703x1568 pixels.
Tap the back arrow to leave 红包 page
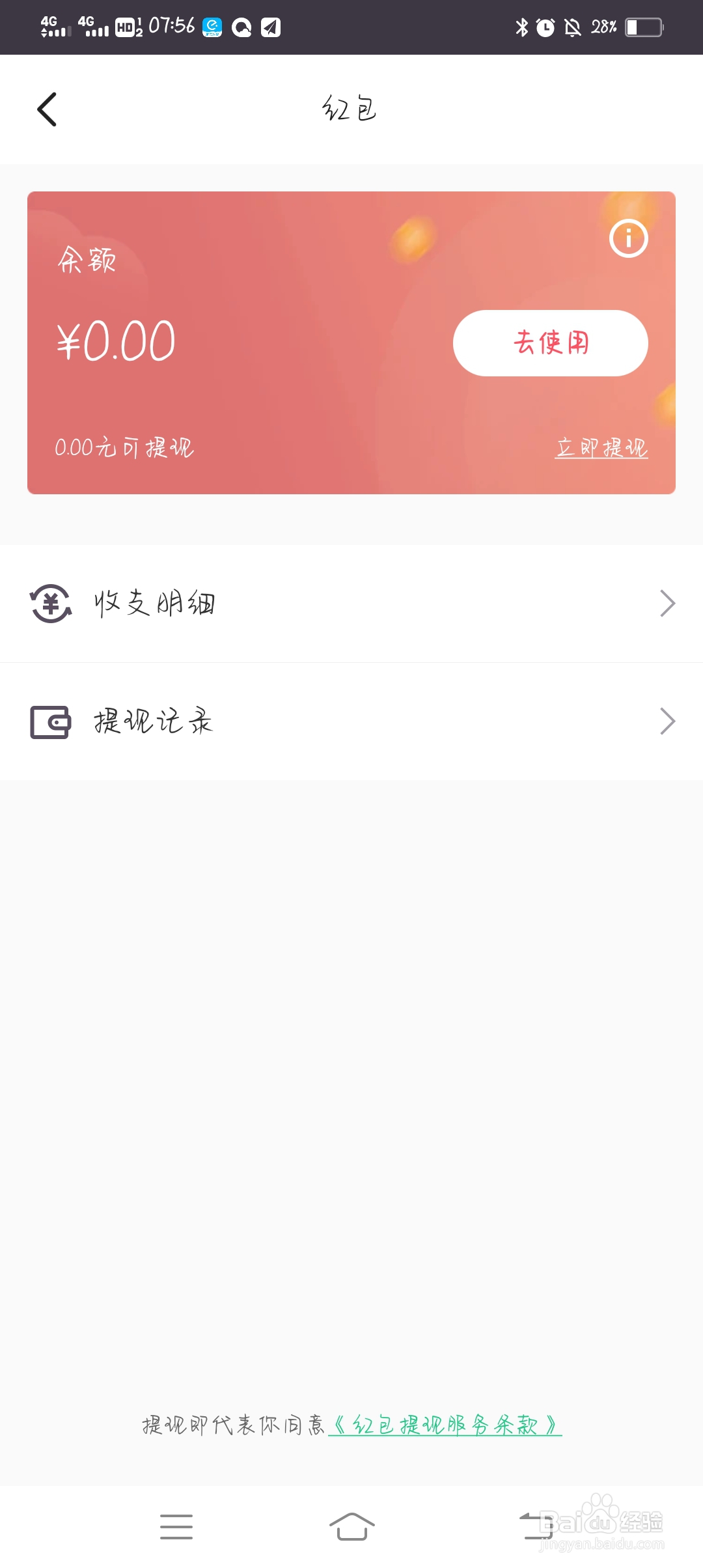(46, 108)
